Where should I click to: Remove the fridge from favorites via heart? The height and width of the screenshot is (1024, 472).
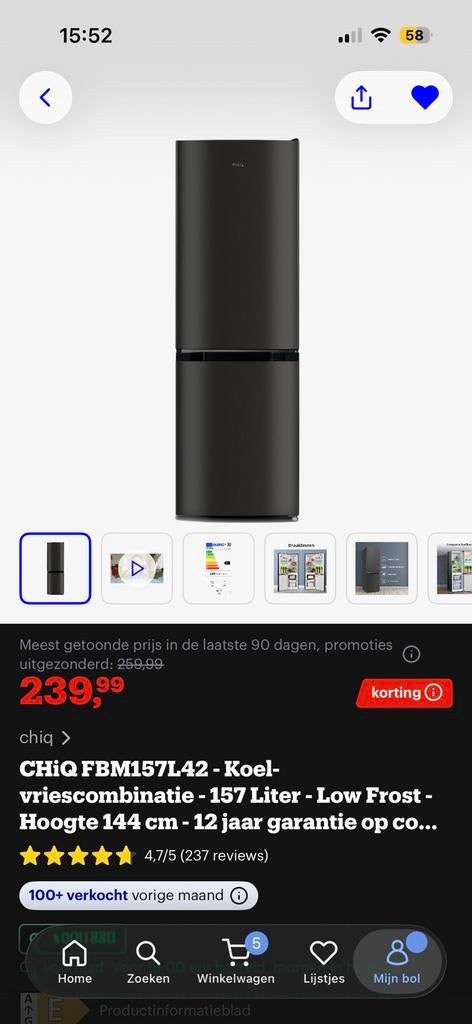[x=425, y=98]
